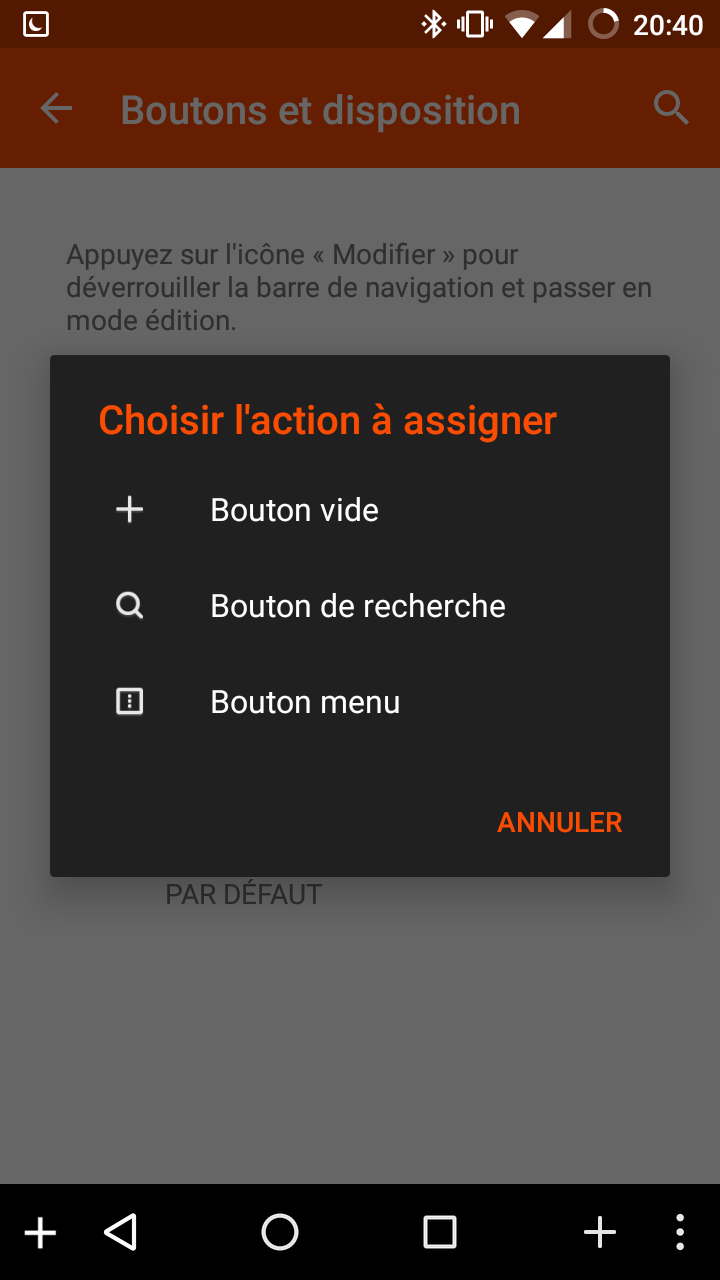Choose Bouton de recherche action
Viewport: 720px width, 1280px height.
tap(357, 606)
